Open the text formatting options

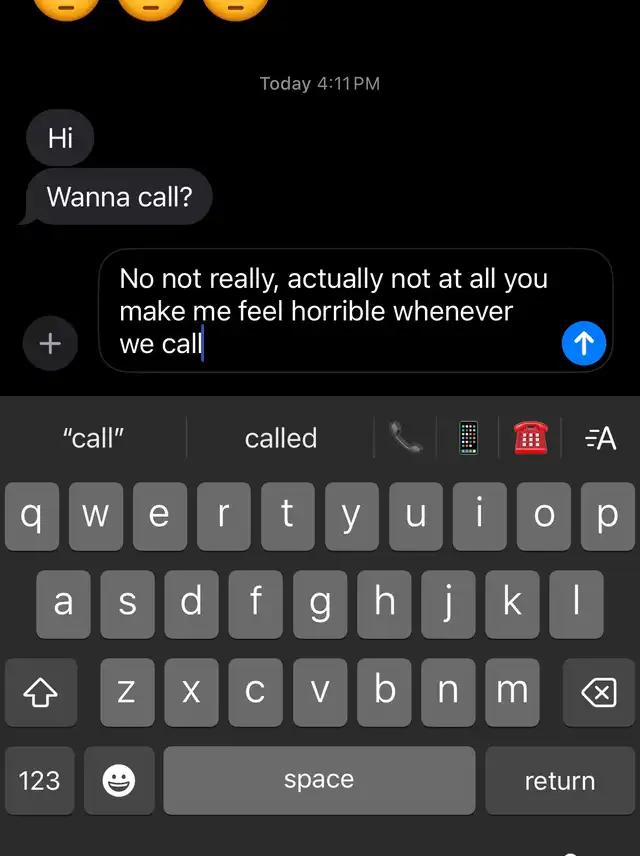coord(600,438)
